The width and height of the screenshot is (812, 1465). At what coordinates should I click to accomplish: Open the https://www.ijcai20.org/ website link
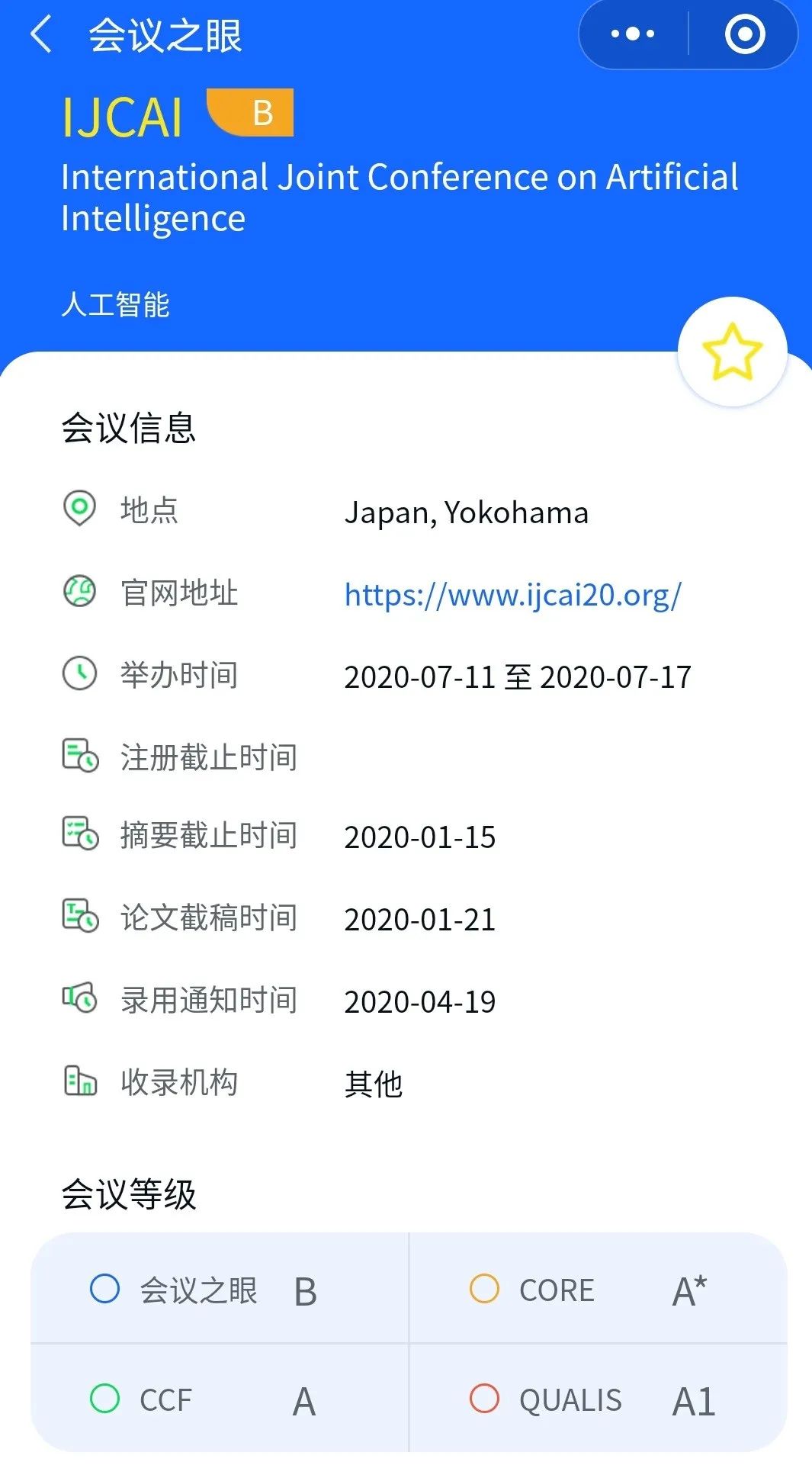tap(512, 595)
